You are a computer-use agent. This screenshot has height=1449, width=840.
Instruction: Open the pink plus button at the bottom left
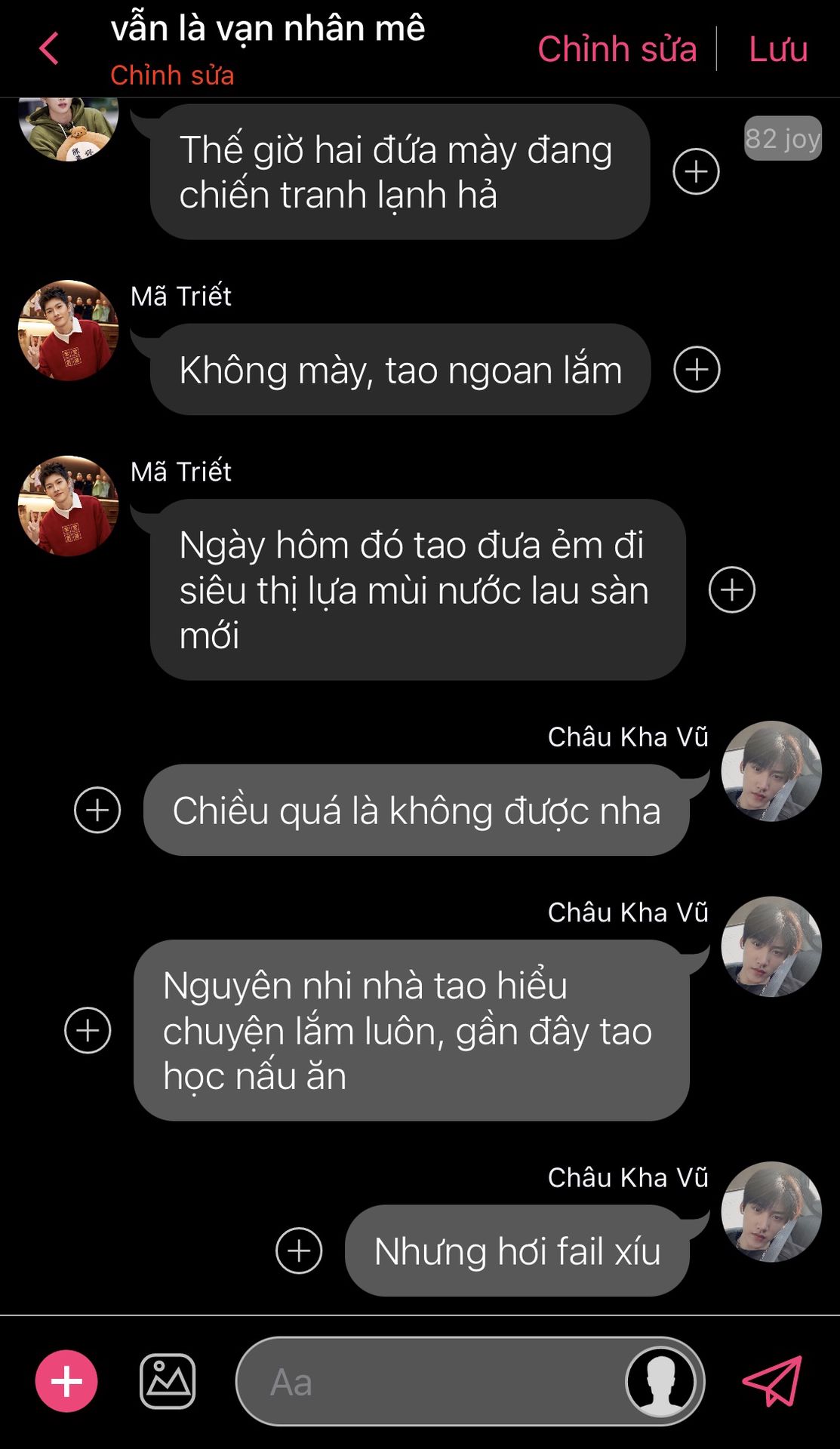click(66, 1381)
